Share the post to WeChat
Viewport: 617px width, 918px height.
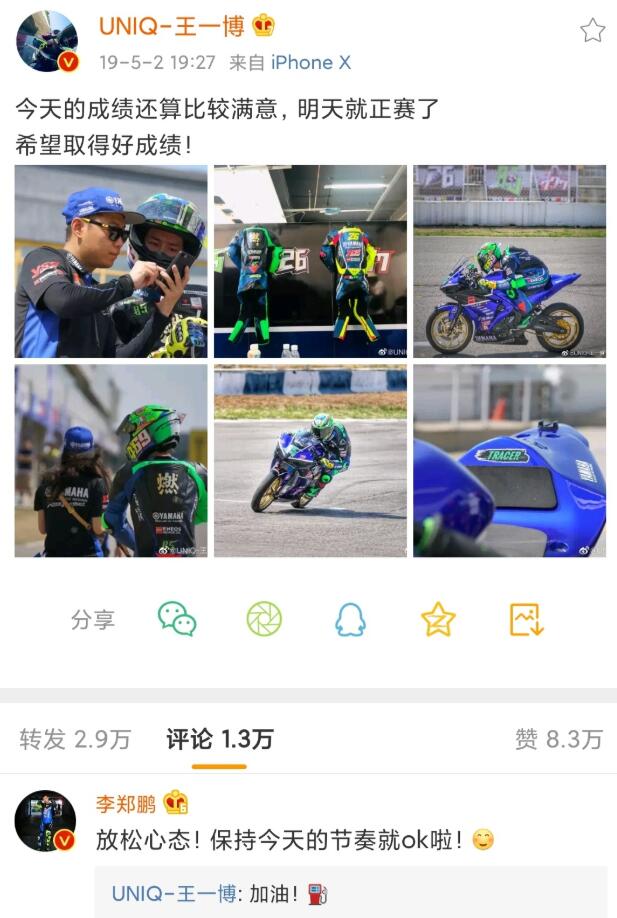click(177, 620)
